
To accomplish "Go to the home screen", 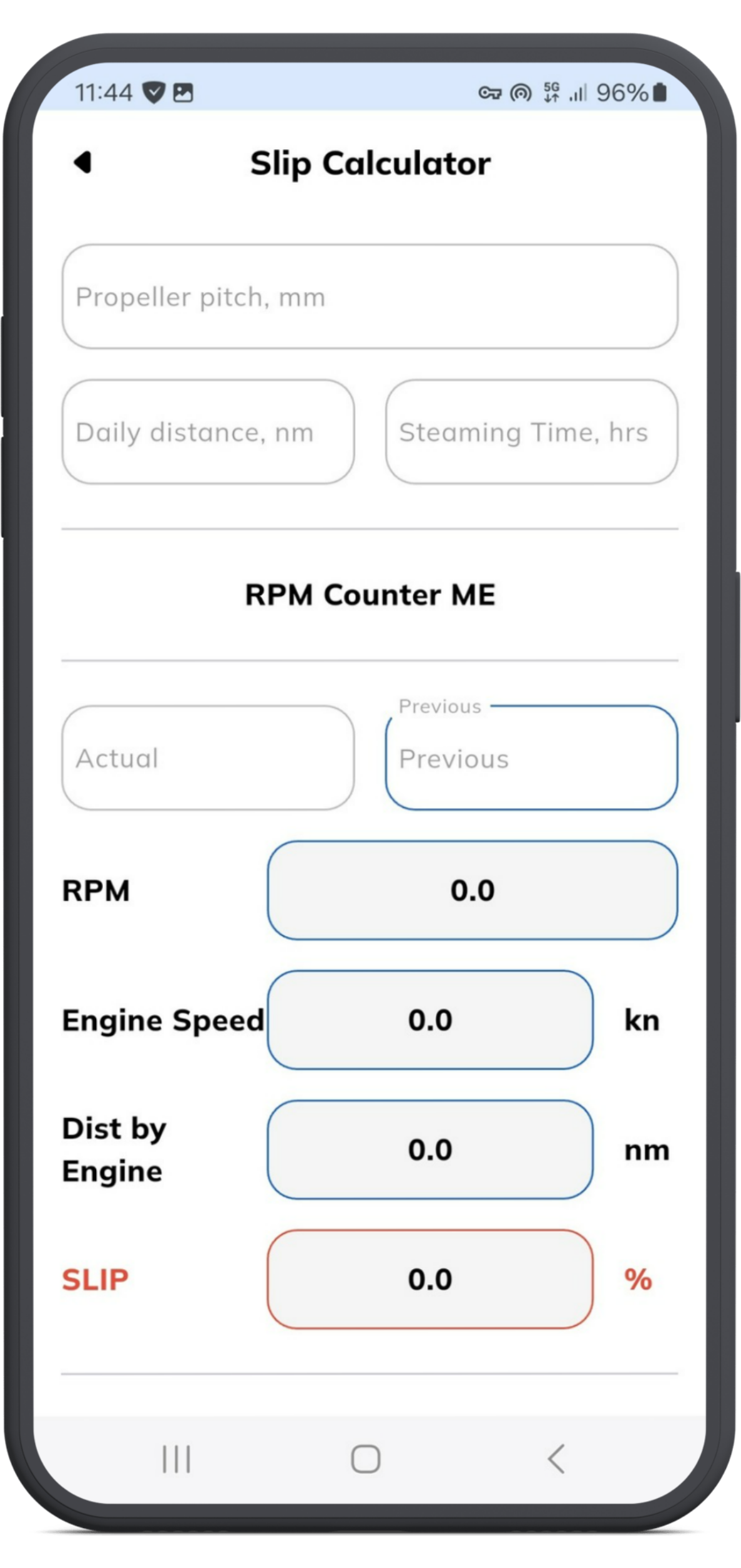I will (366, 1459).
